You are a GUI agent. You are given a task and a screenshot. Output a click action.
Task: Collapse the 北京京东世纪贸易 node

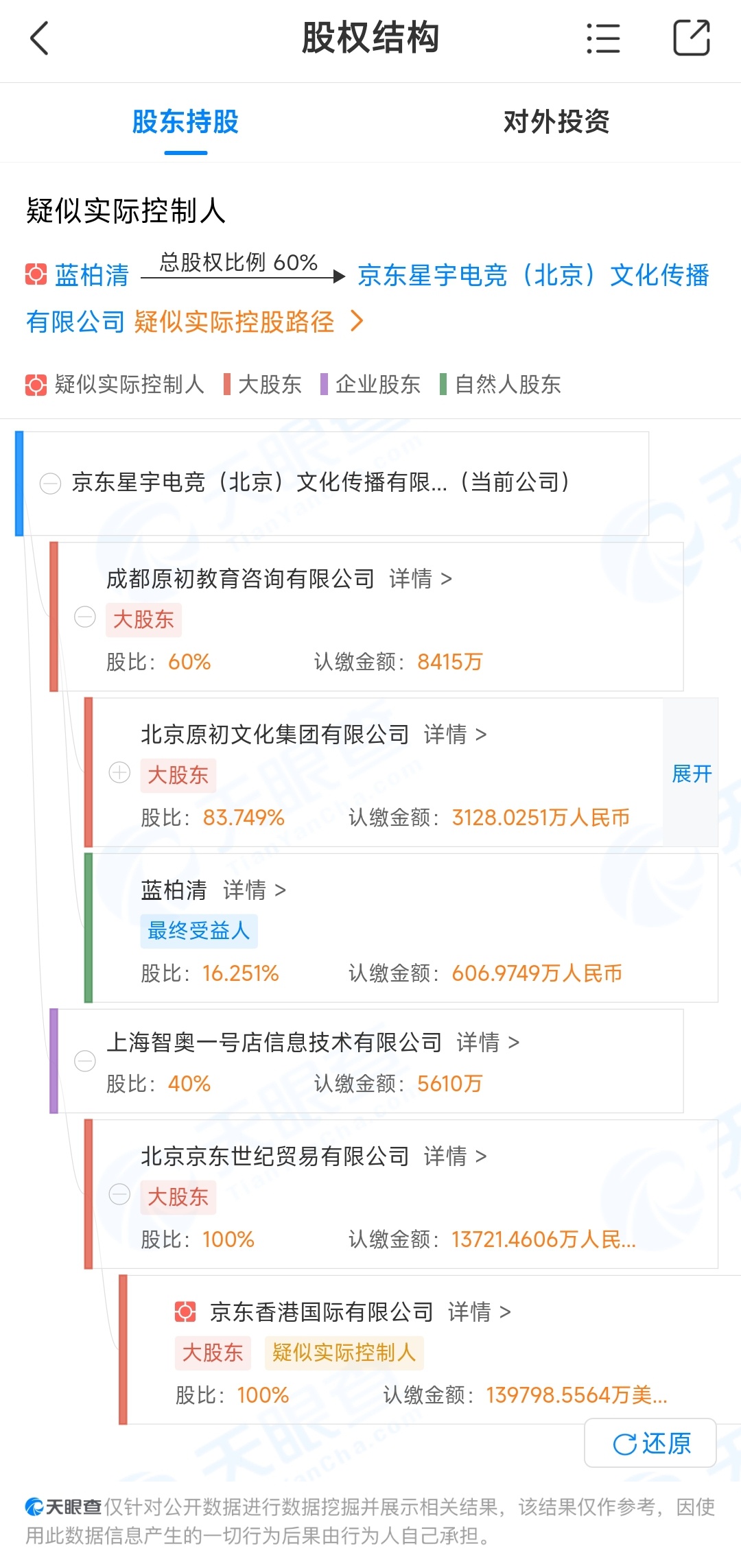click(x=119, y=1194)
